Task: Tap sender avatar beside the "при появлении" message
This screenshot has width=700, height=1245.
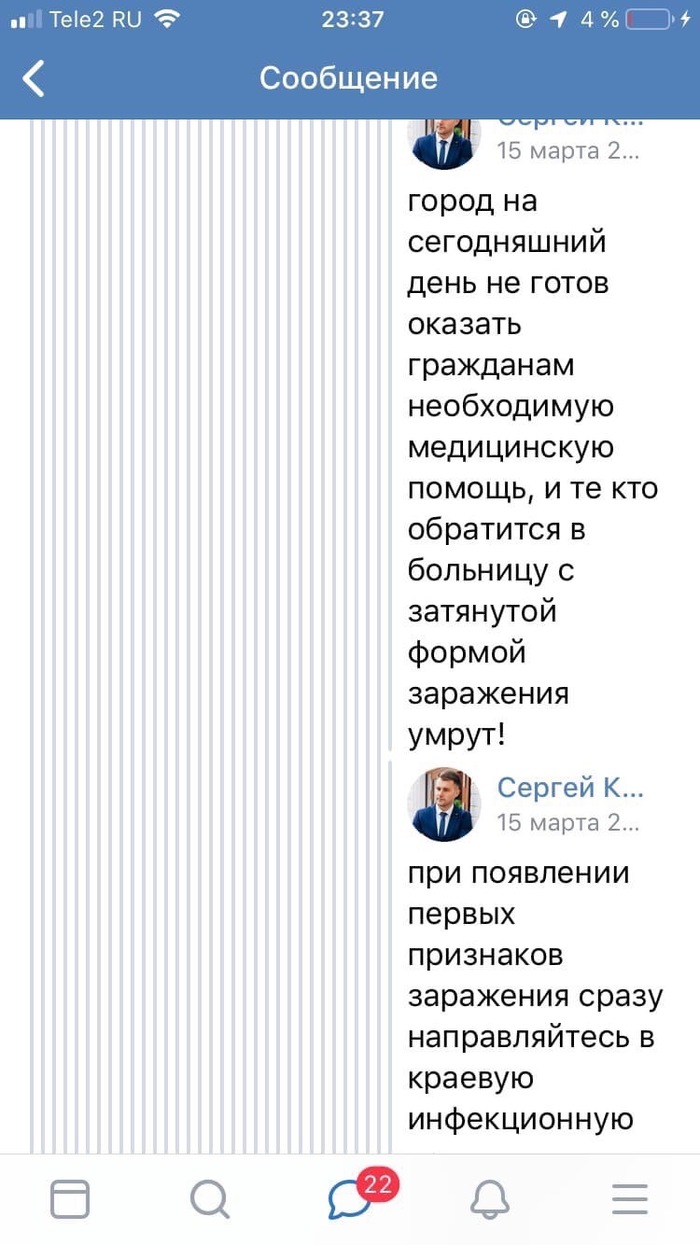Action: 445,805
